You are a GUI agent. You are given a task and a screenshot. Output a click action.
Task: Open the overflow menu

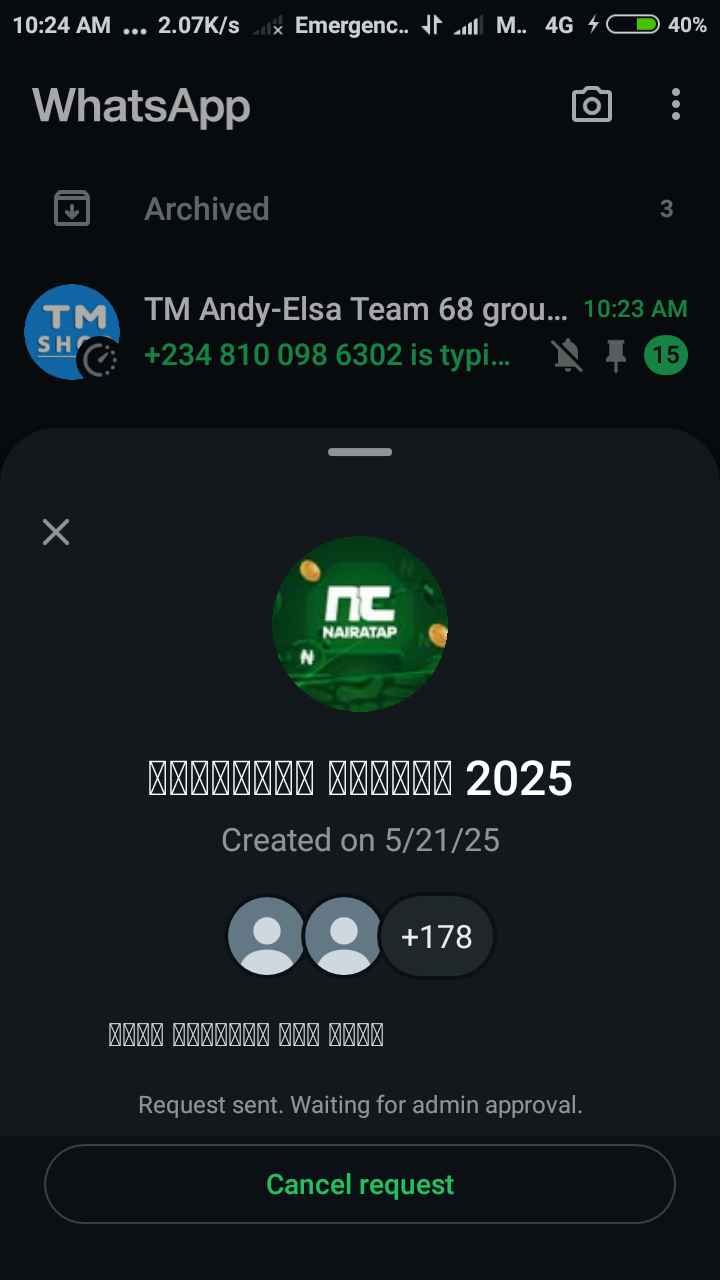point(676,105)
